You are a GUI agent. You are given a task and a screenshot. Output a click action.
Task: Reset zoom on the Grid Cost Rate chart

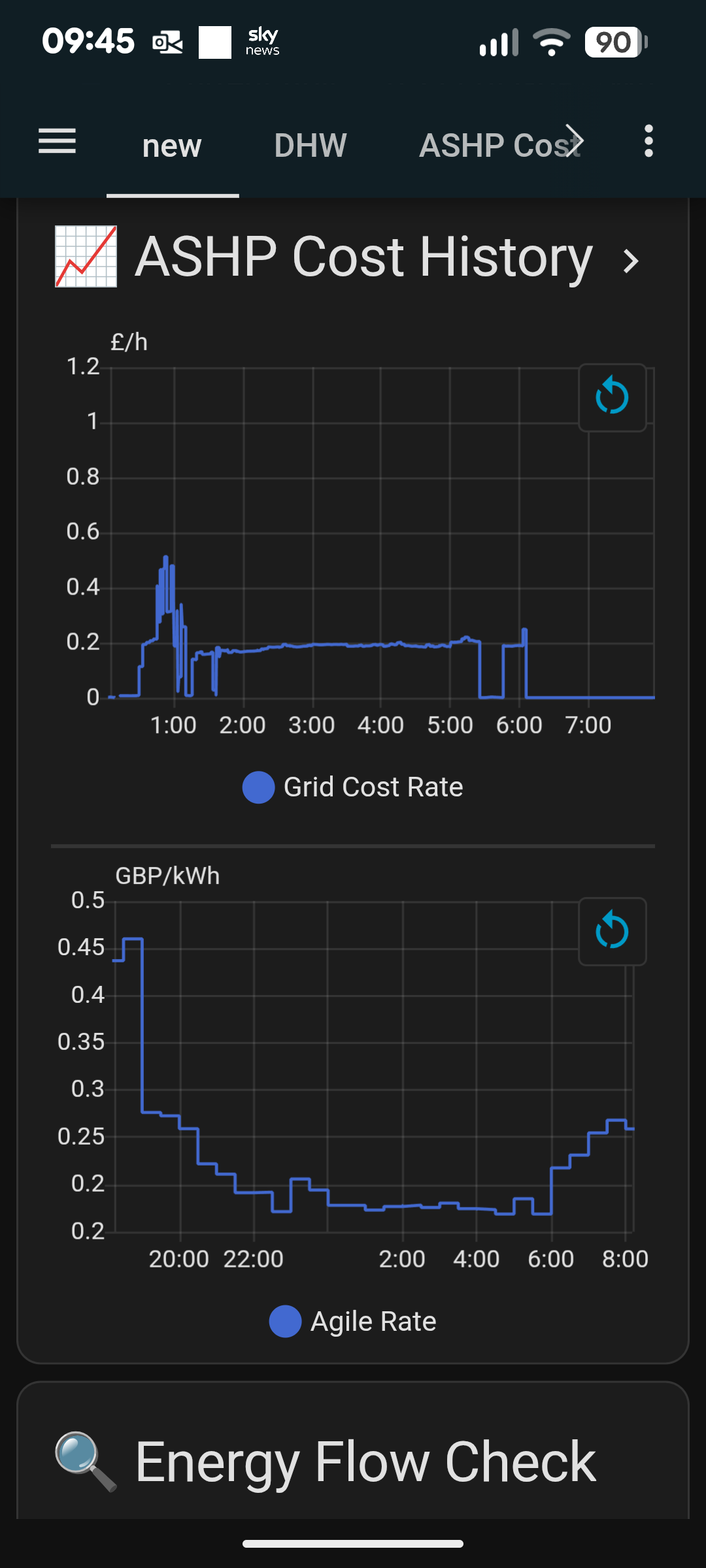click(612, 397)
